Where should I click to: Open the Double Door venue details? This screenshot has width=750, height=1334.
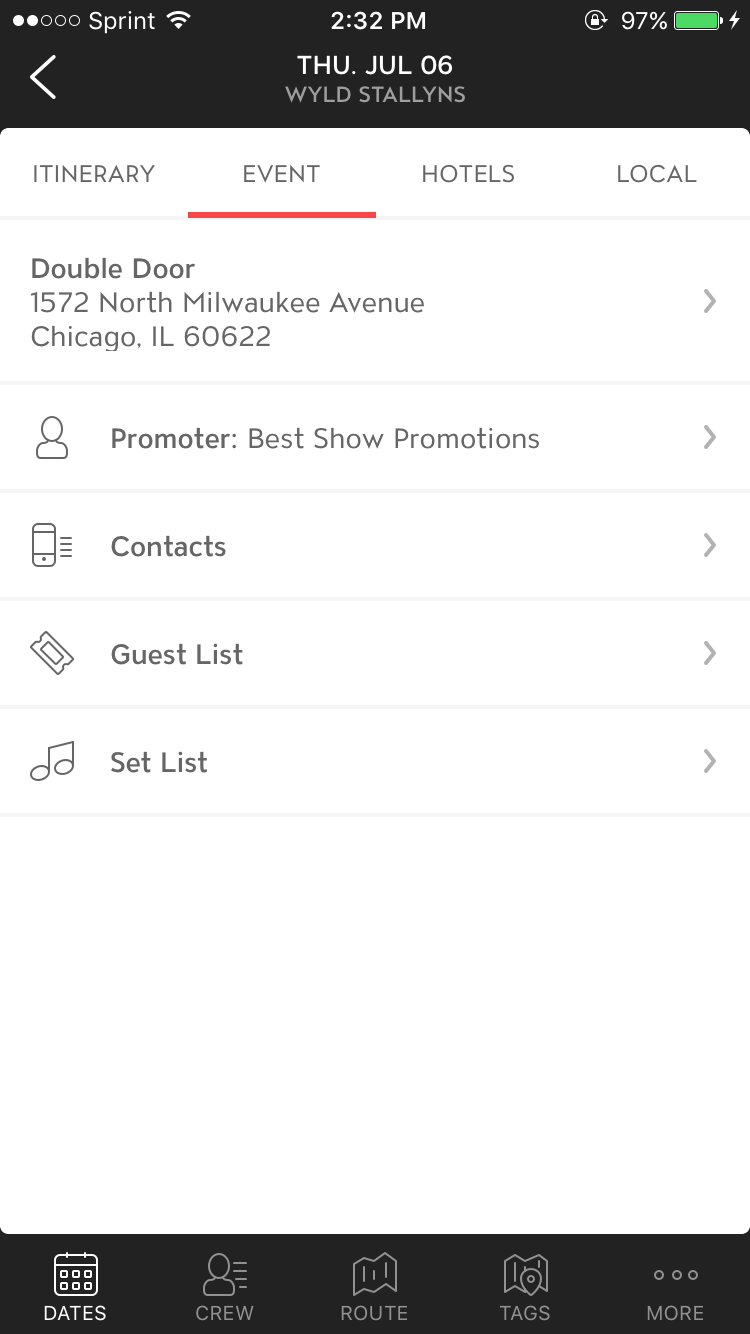(375, 301)
